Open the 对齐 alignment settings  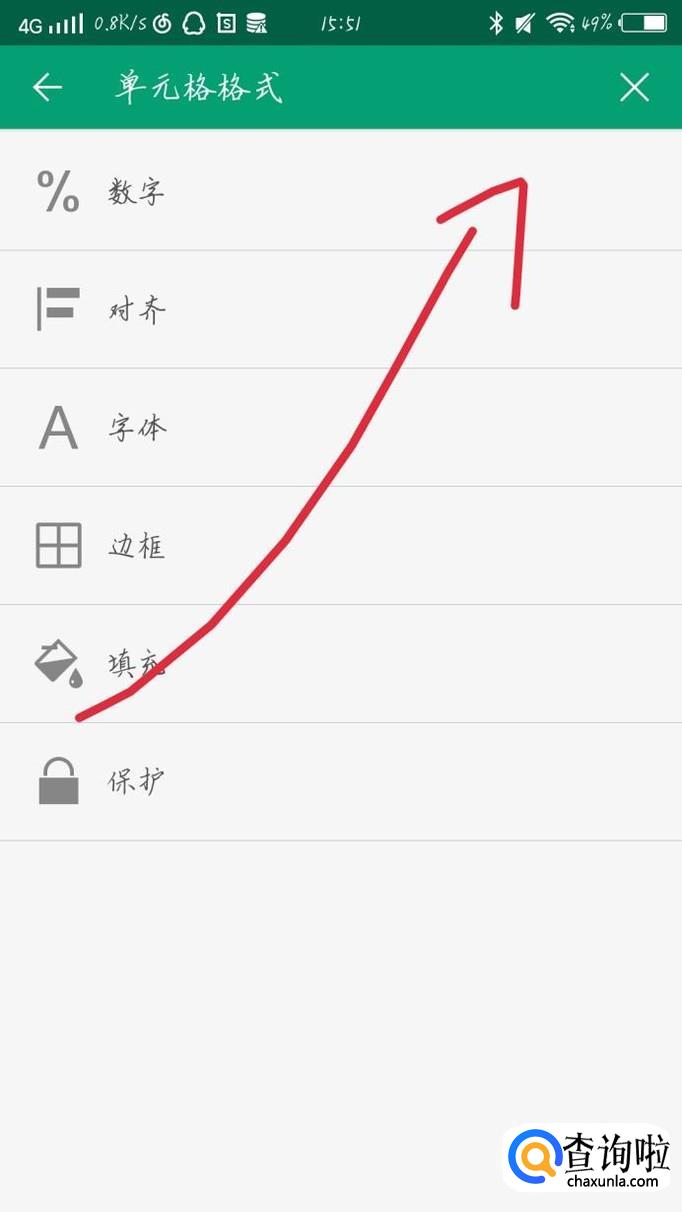pos(341,309)
